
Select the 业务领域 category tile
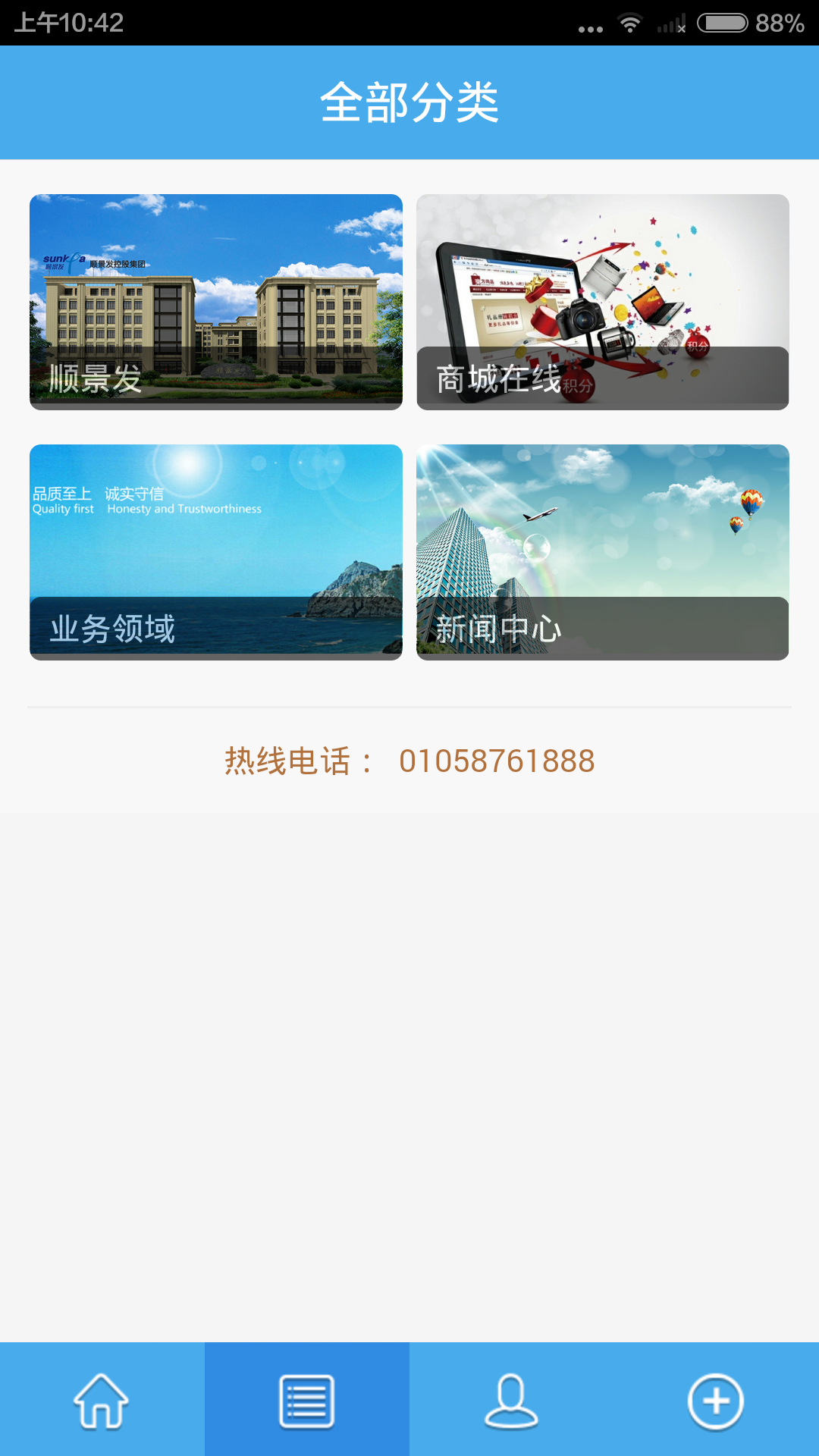coord(216,552)
